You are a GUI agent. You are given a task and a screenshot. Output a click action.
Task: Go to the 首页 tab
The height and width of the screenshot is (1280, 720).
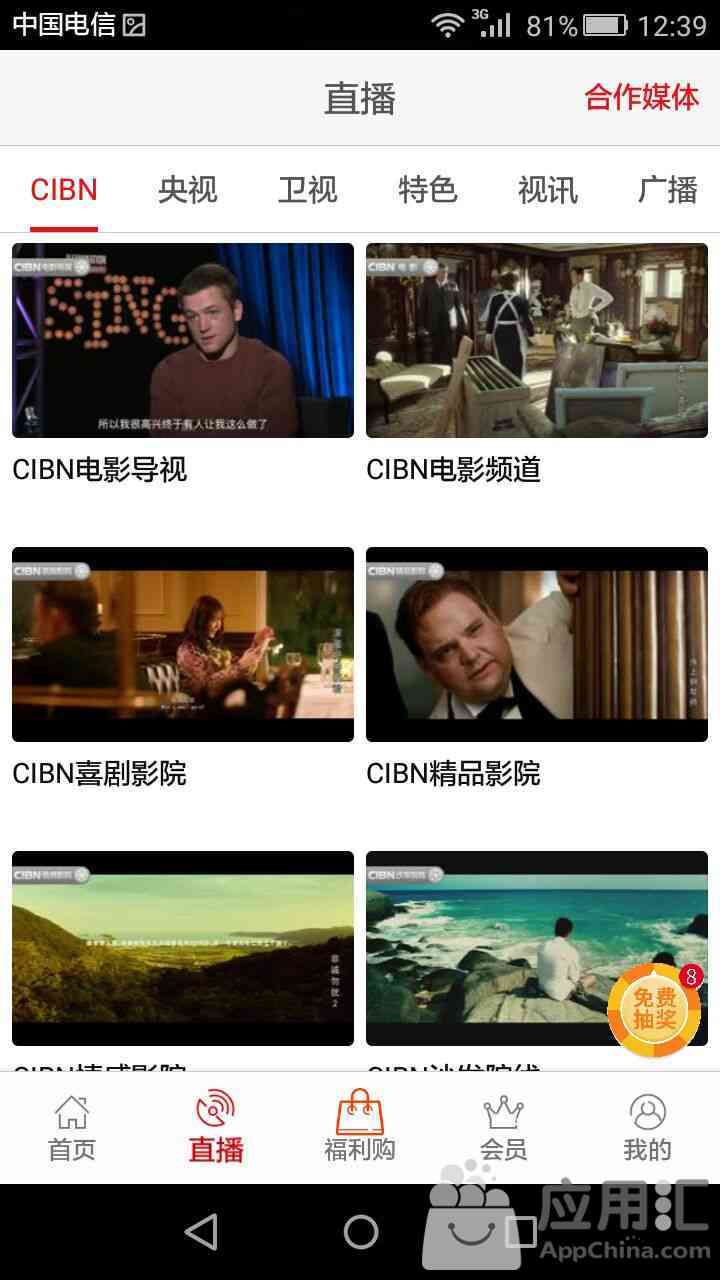click(72, 1127)
